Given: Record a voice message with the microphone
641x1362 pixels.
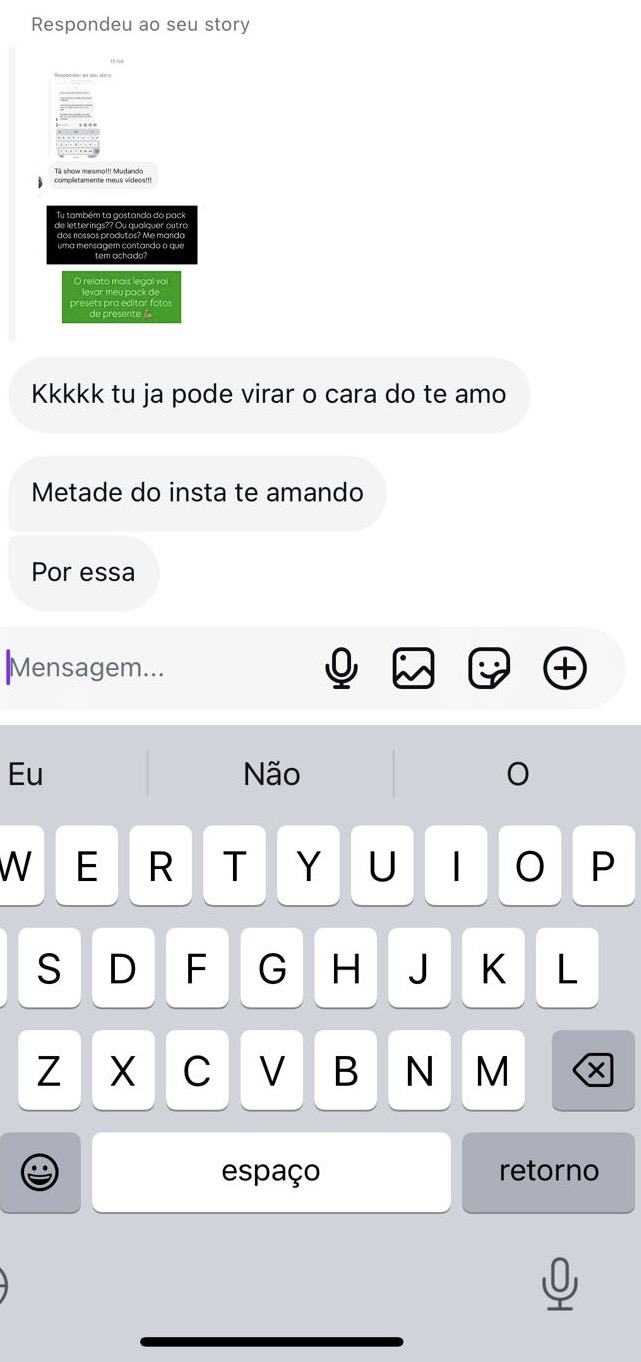Looking at the screenshot, I should [341, 668].
